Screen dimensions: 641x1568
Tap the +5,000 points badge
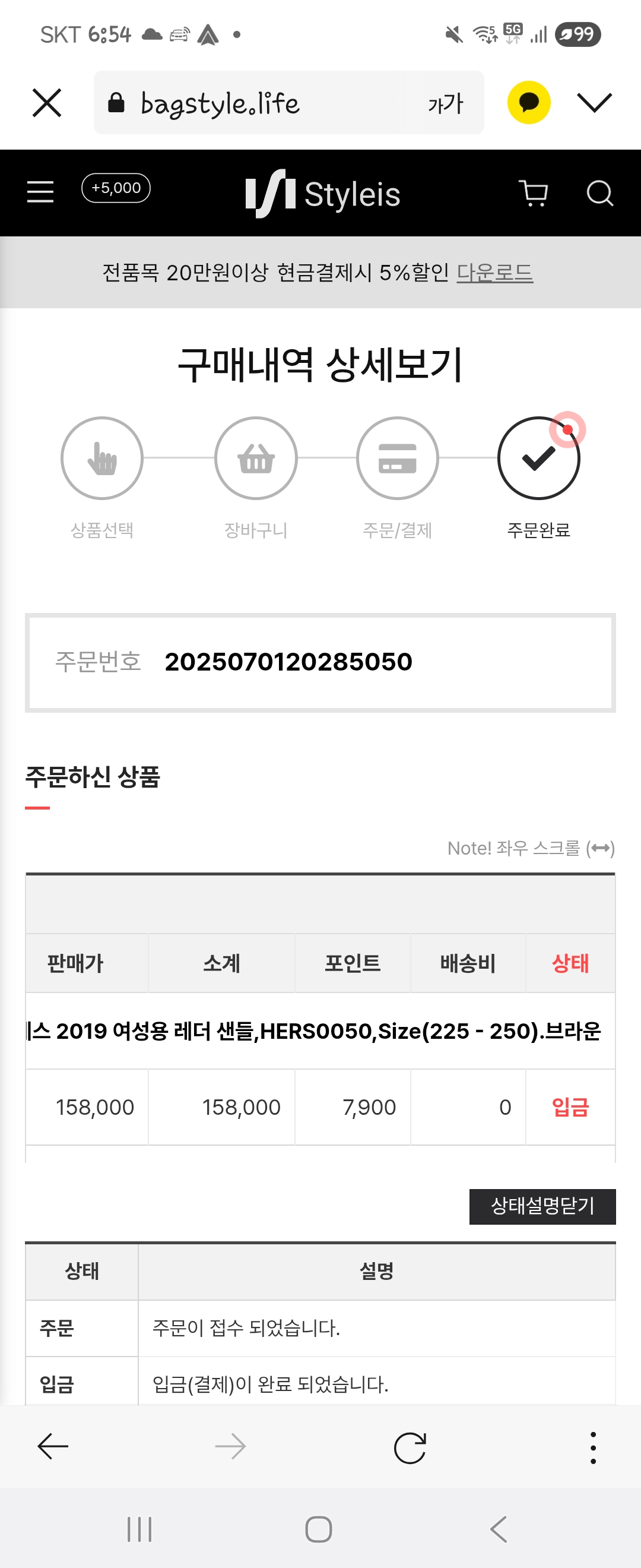pos(116,188)
